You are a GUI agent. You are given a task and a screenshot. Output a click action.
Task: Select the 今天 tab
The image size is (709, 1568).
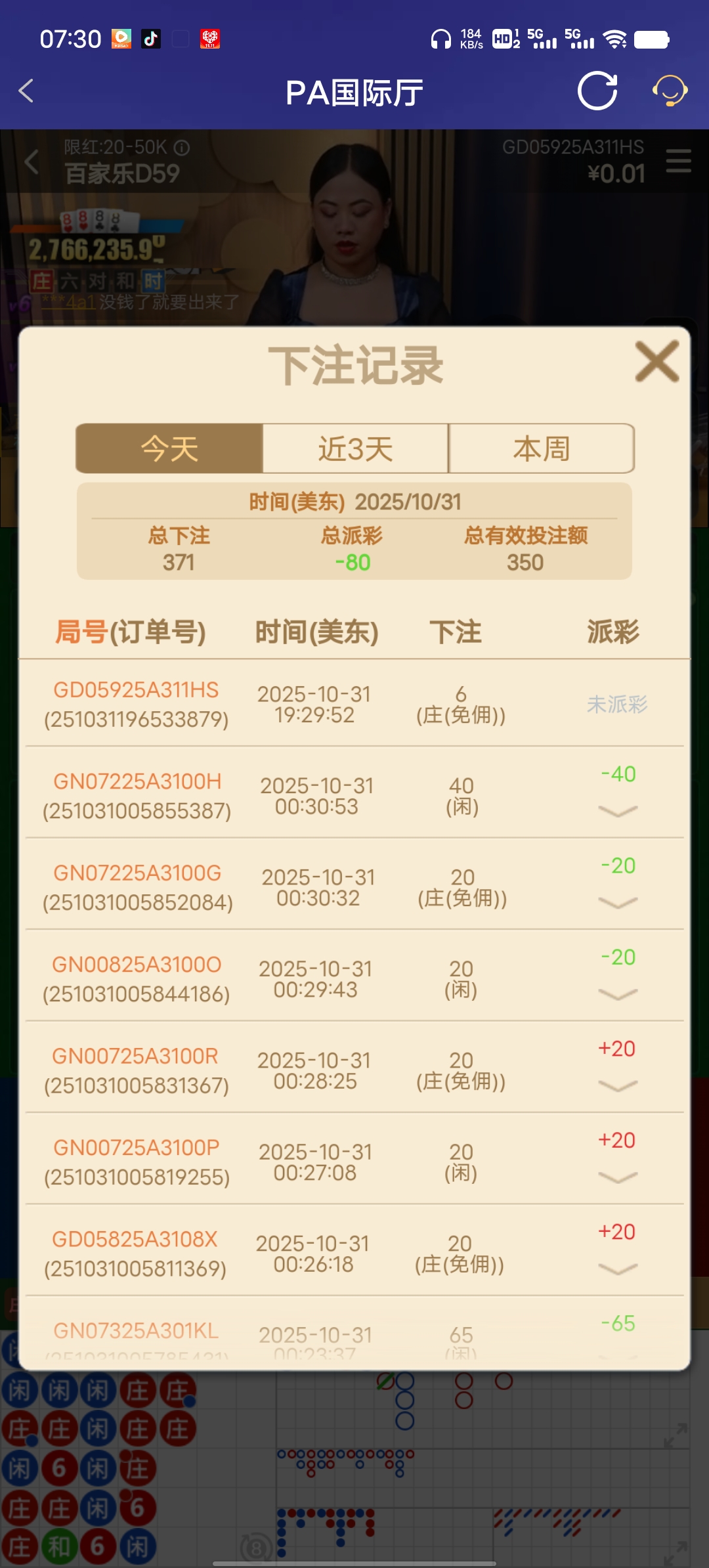tap(169, 448)
